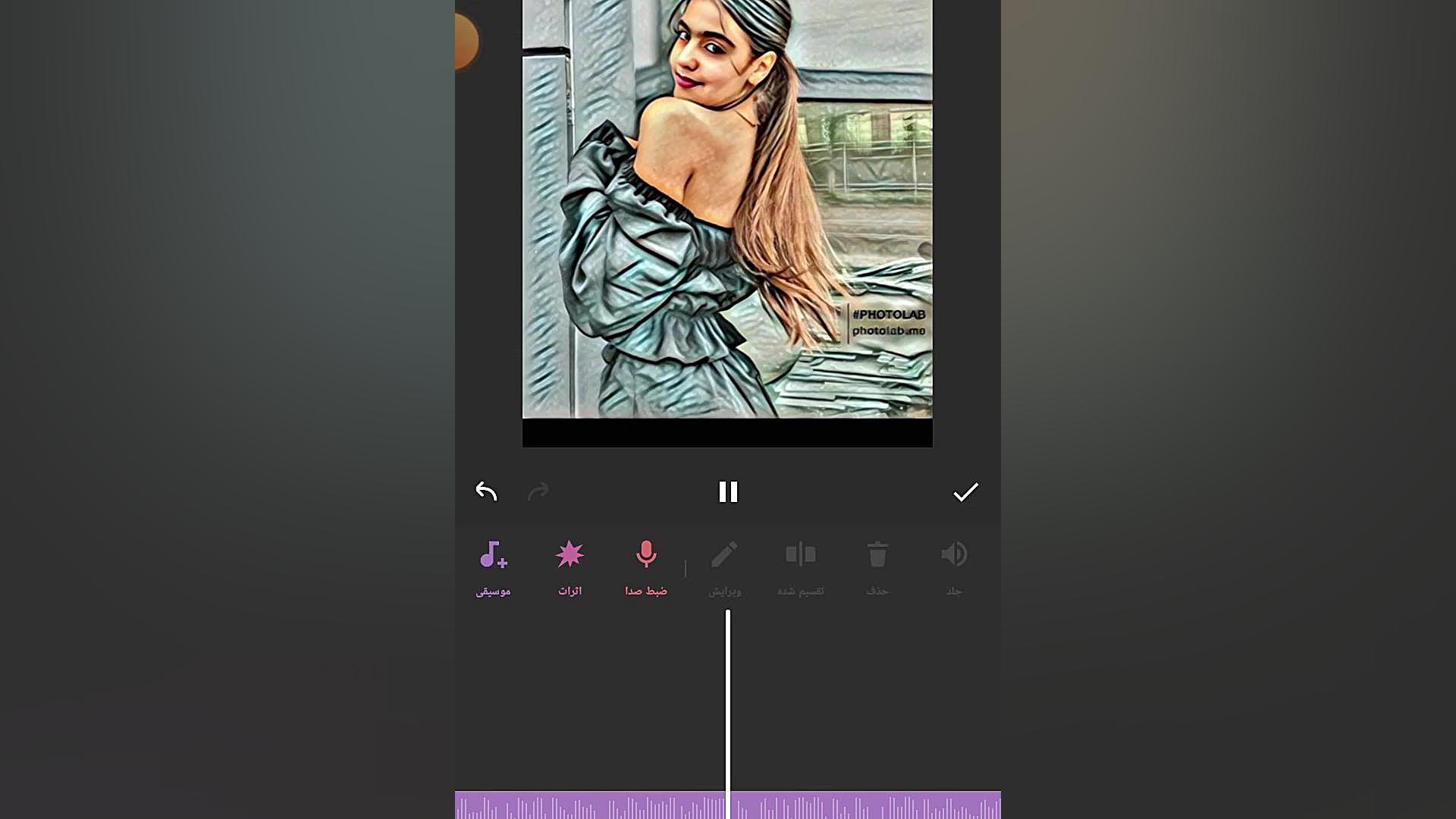Confirm changes with the checkmark

click(965, 492)
